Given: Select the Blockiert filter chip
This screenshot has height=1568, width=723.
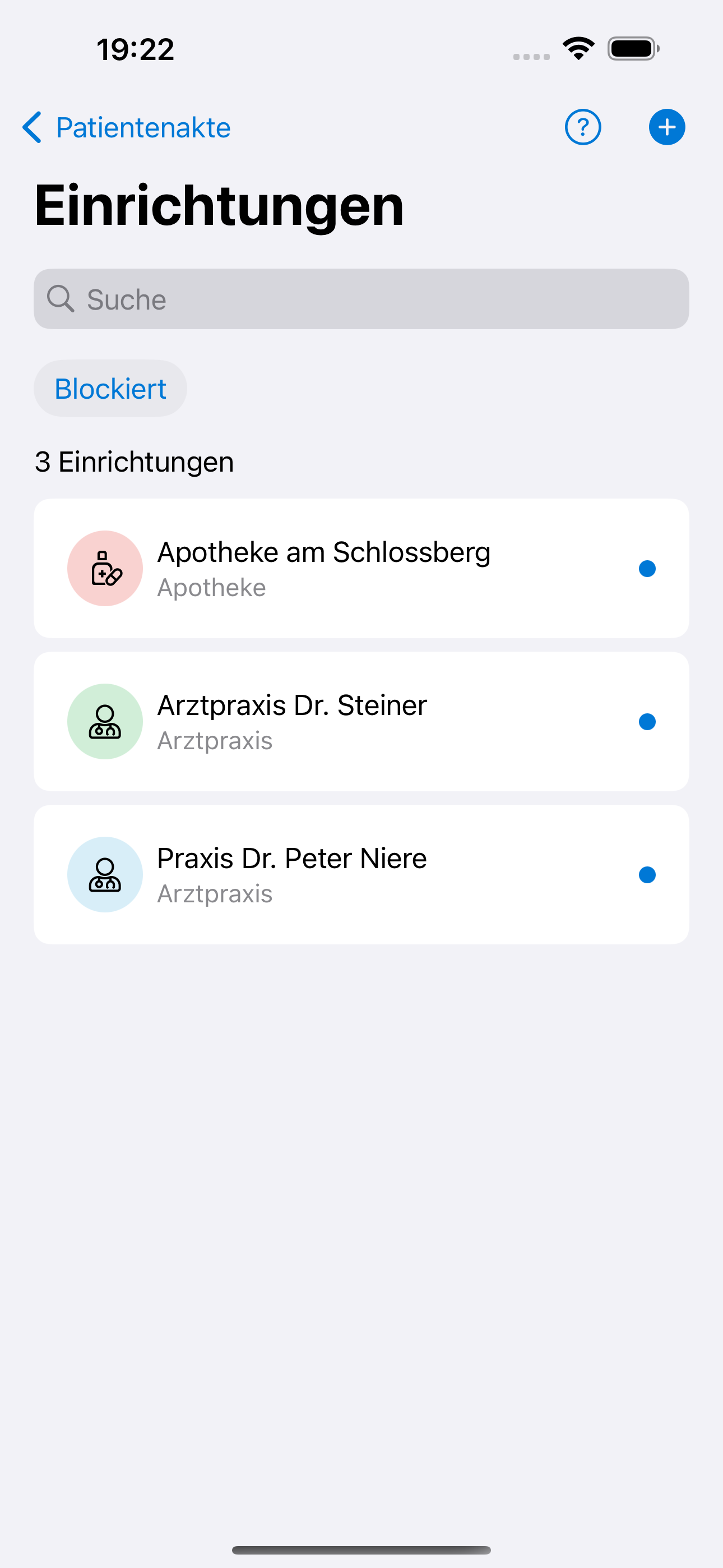Looking at the screenshot, I should pos(110,389).
